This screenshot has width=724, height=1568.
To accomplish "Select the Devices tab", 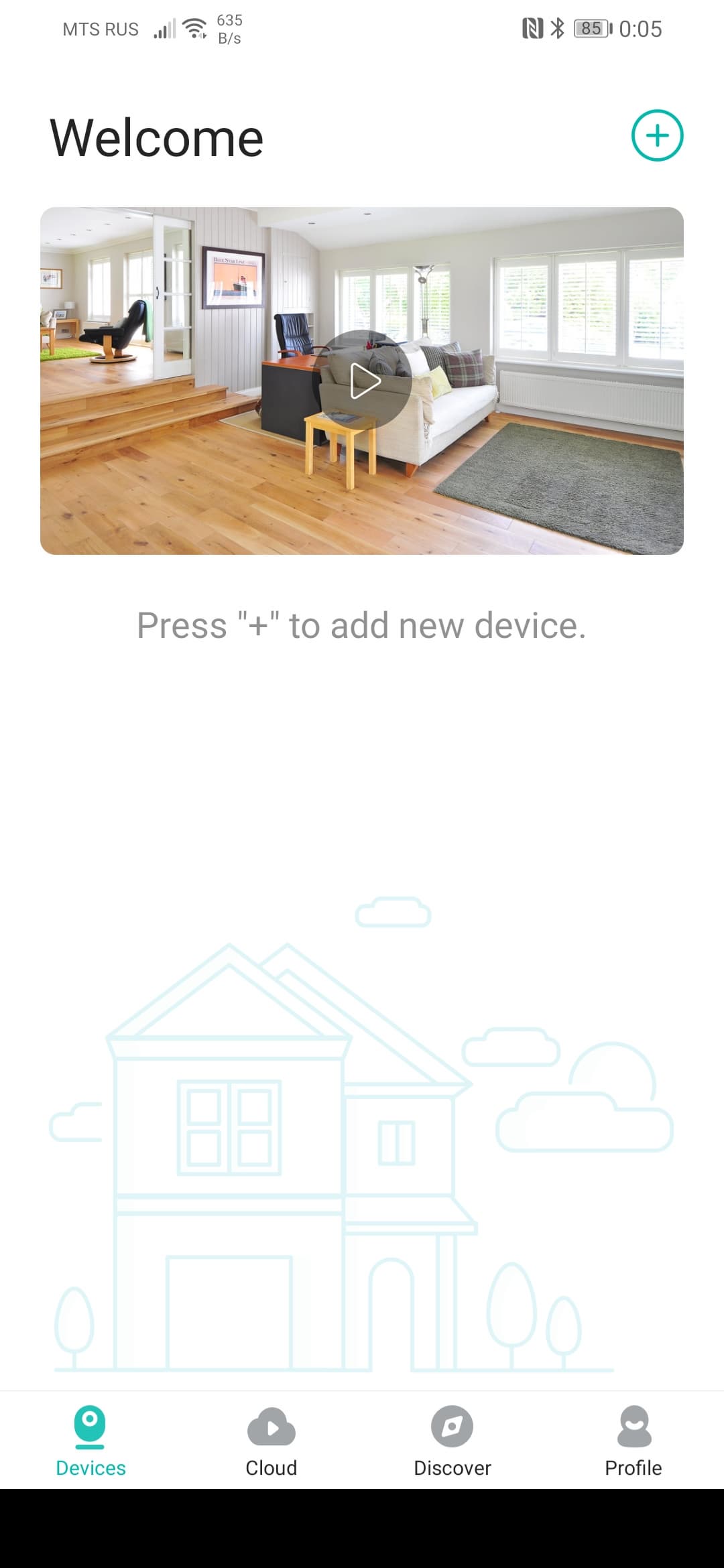I will pos(90,1441).
